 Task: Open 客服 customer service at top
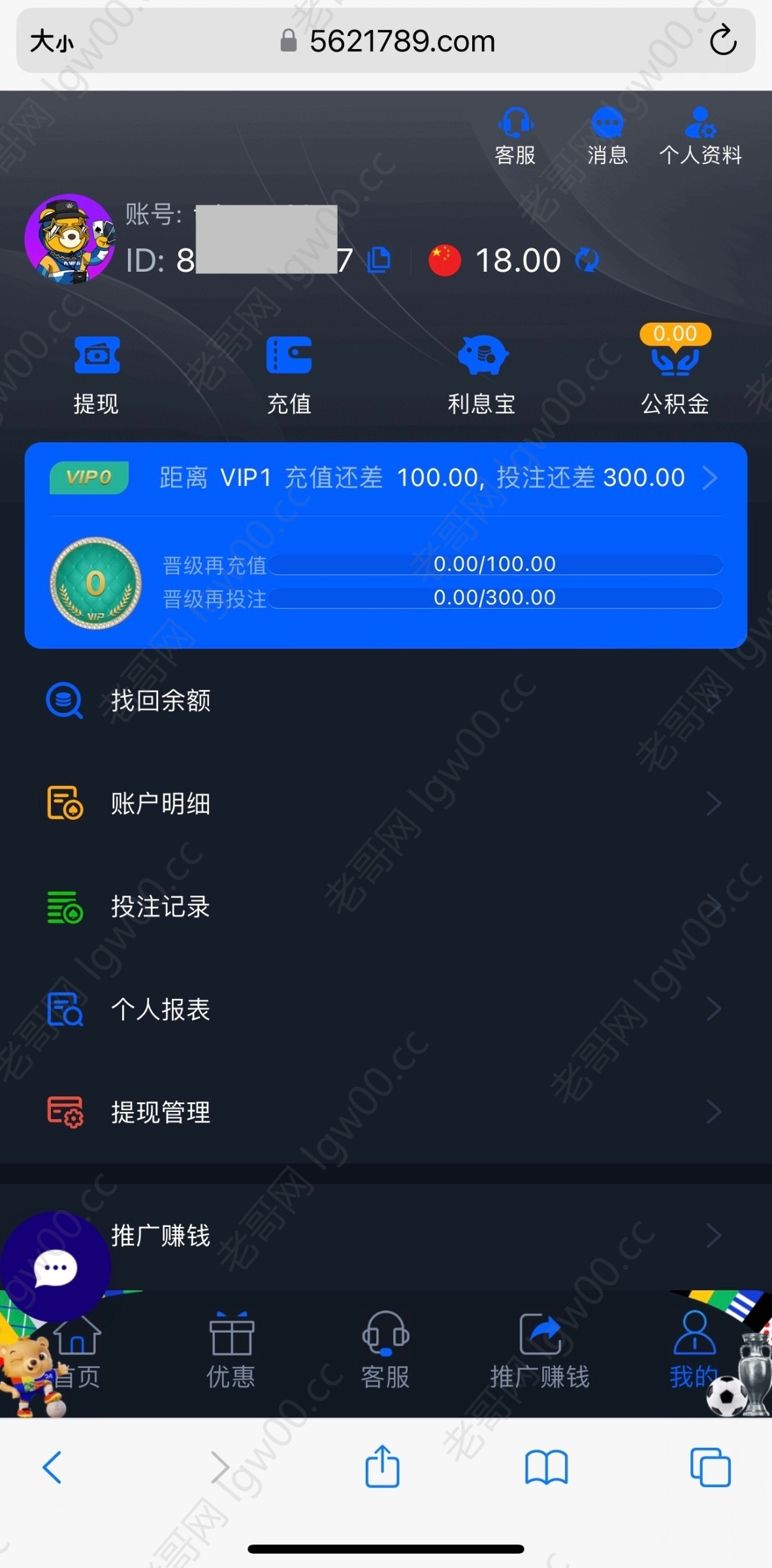pyautogui.click(x=515, y=136)
